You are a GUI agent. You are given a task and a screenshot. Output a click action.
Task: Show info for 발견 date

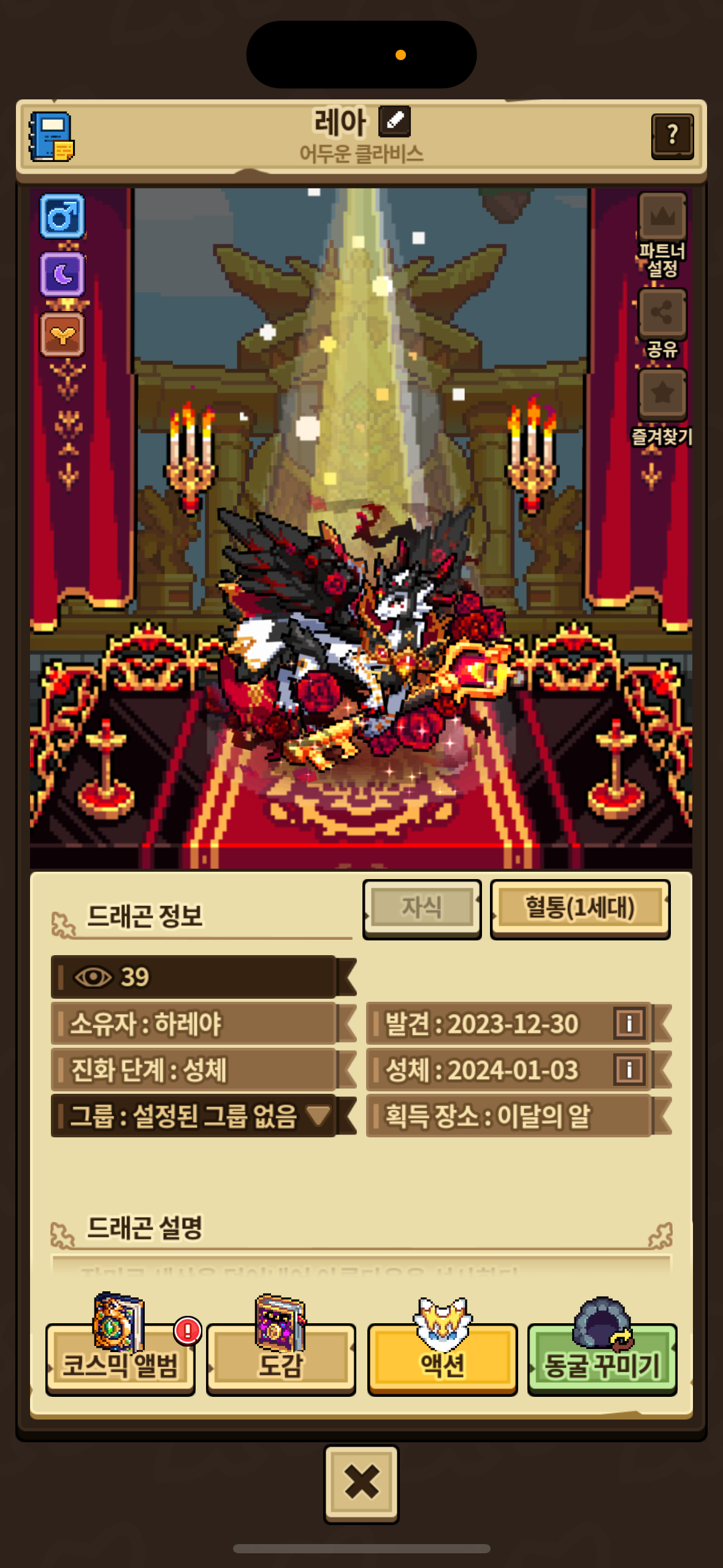click(629, 1023)
